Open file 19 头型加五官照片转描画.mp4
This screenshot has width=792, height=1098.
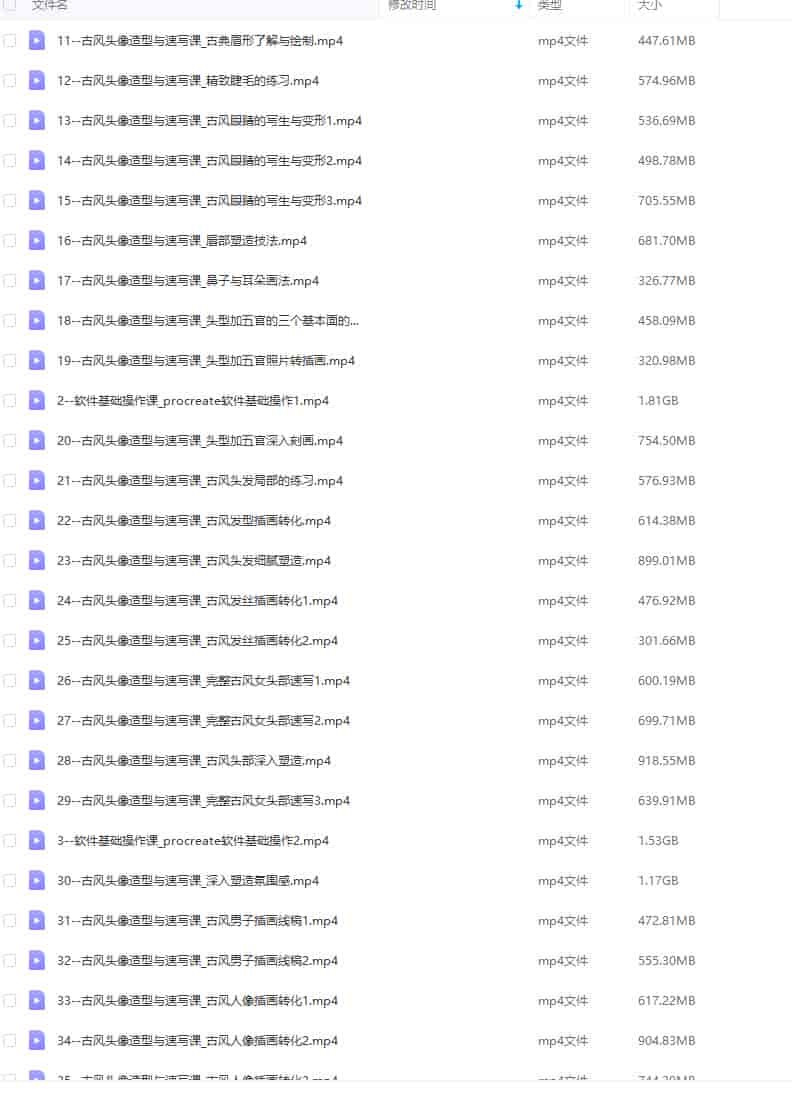(x=206, y=361)
